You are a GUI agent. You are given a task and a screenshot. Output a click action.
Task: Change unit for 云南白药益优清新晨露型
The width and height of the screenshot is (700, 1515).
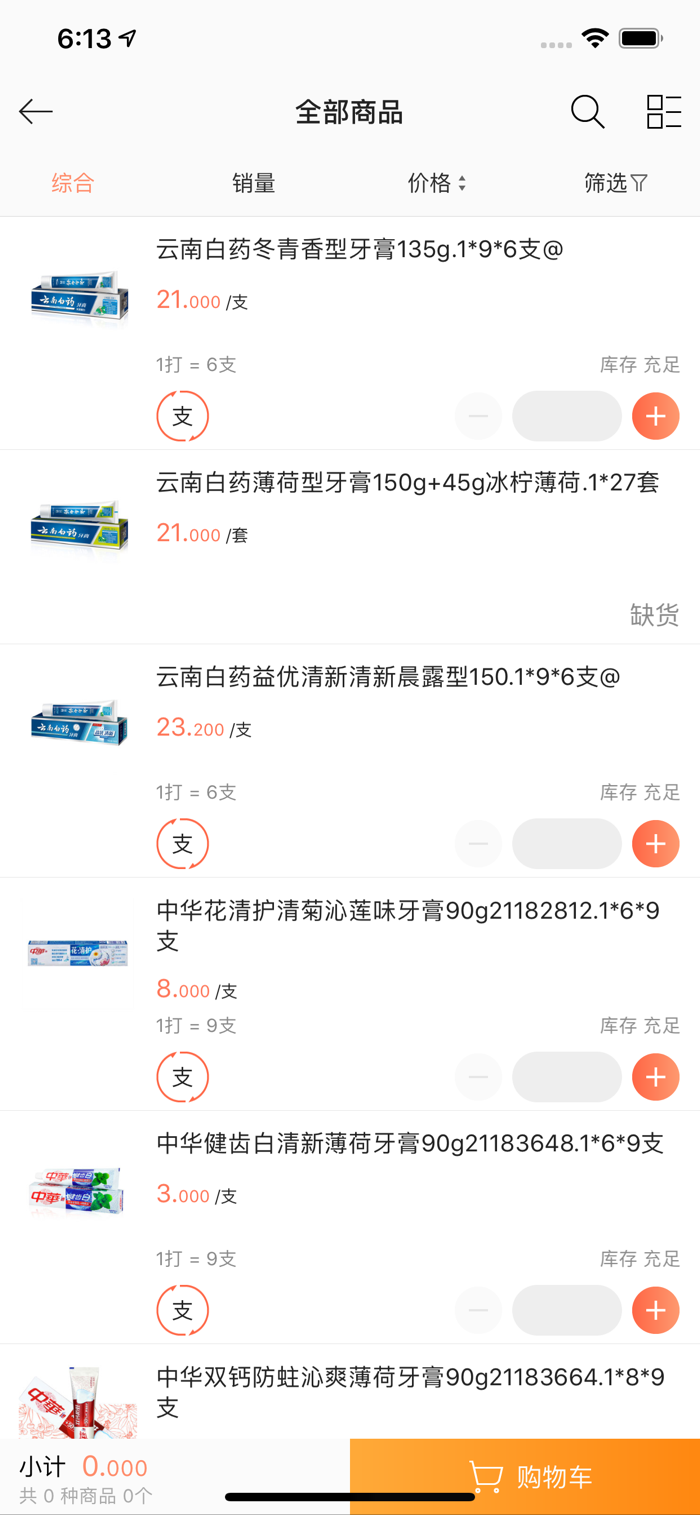point(183,844)
